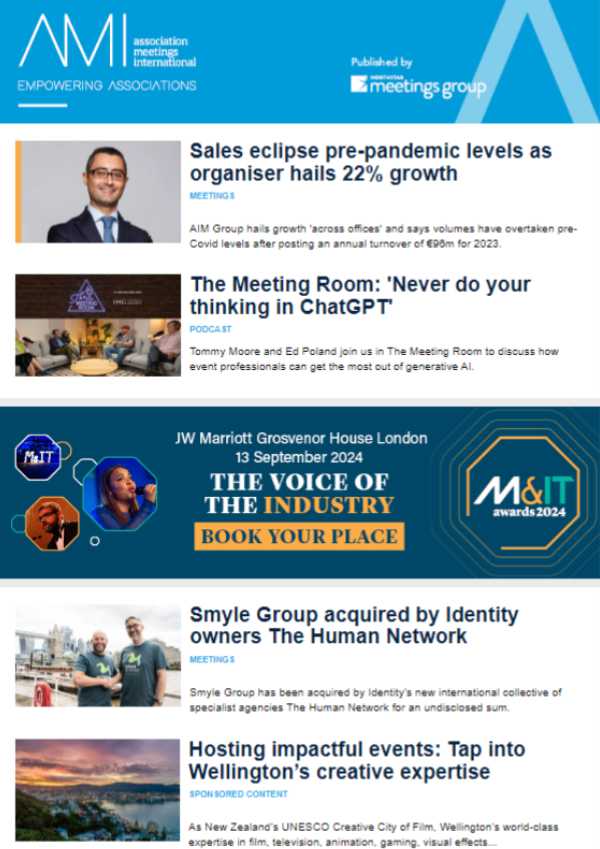Tap Book Your Place on the M&IT awards banner
This screenshot has height=849, width=600.
(299, 535)
